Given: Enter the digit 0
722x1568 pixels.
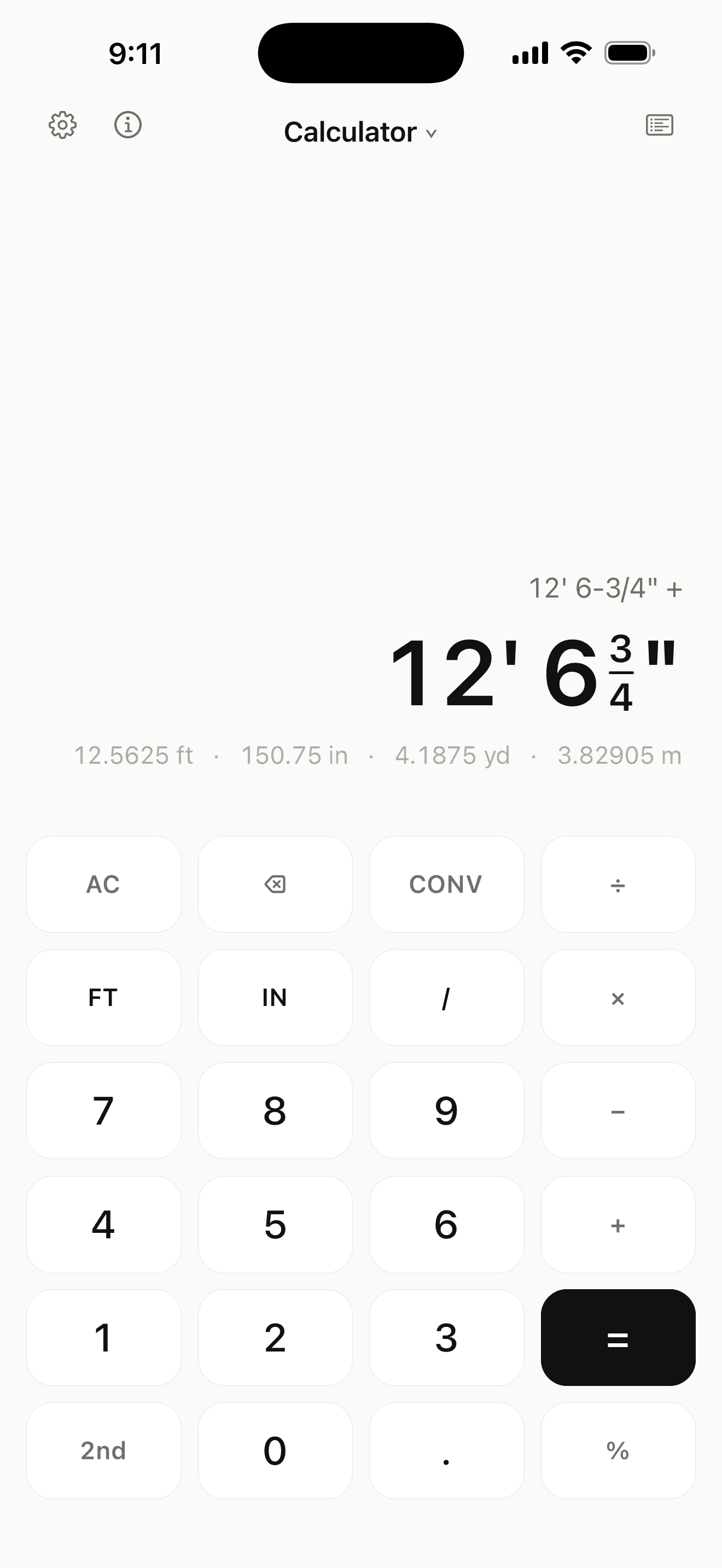Looking at the screenshot, I should click(x=275, y=1451).
